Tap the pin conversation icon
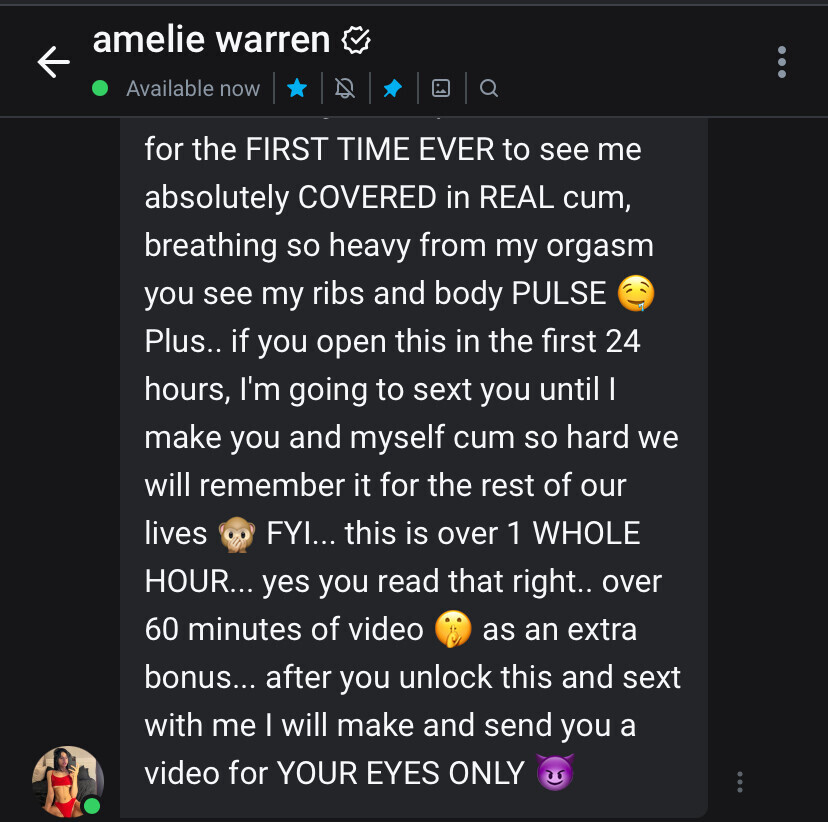Image resolution: width=828 pixels, height=822 pixels. 393,89
